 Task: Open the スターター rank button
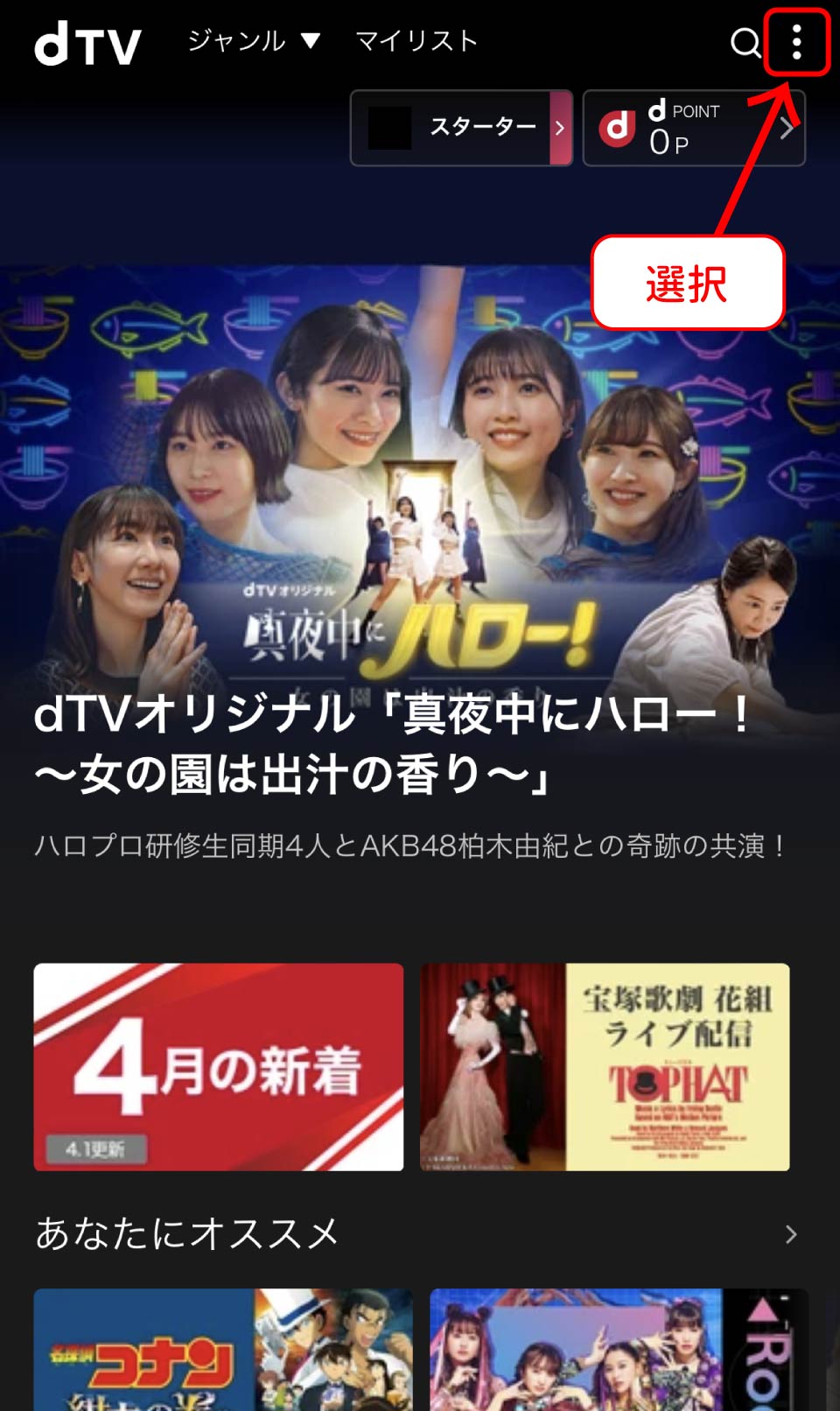click(461, 128)
